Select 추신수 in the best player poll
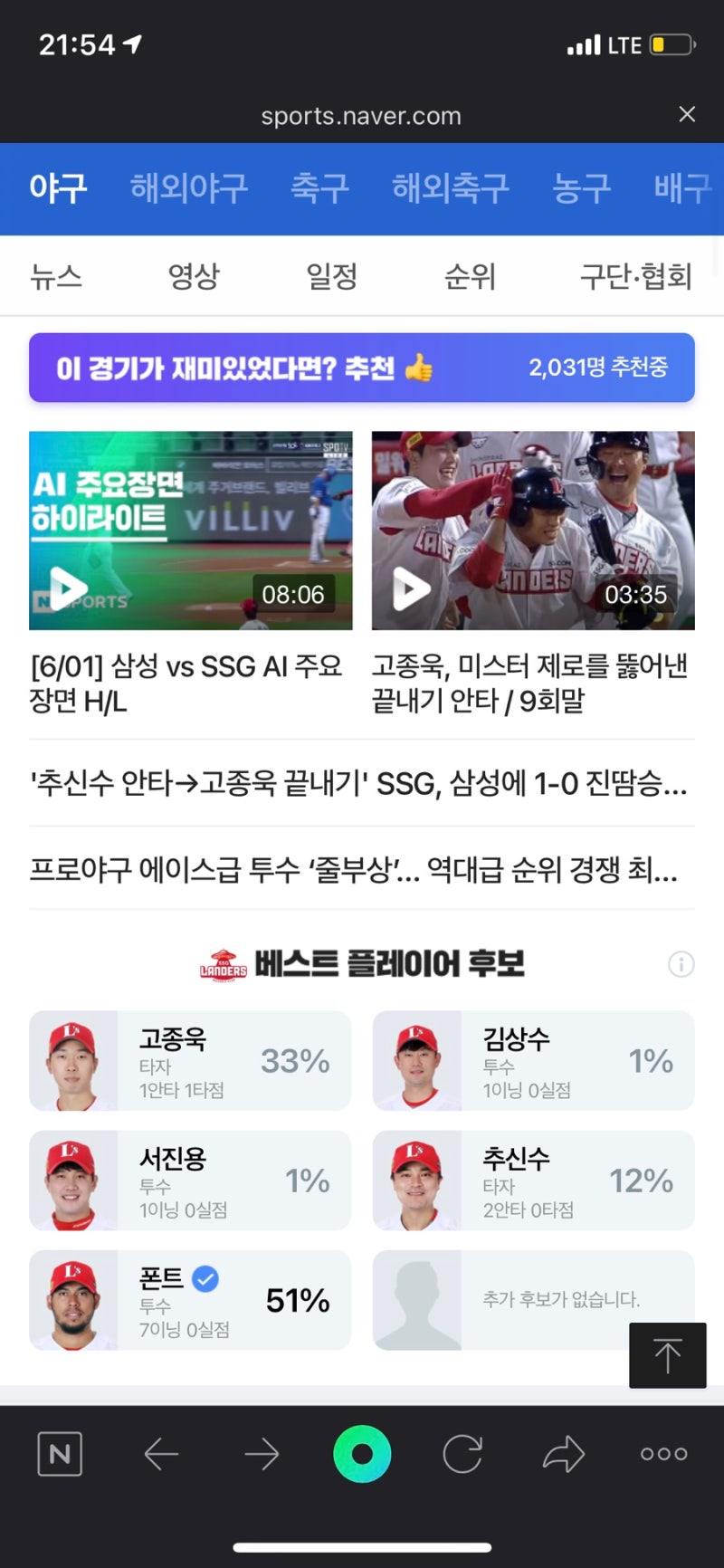 pos(533,1181)
